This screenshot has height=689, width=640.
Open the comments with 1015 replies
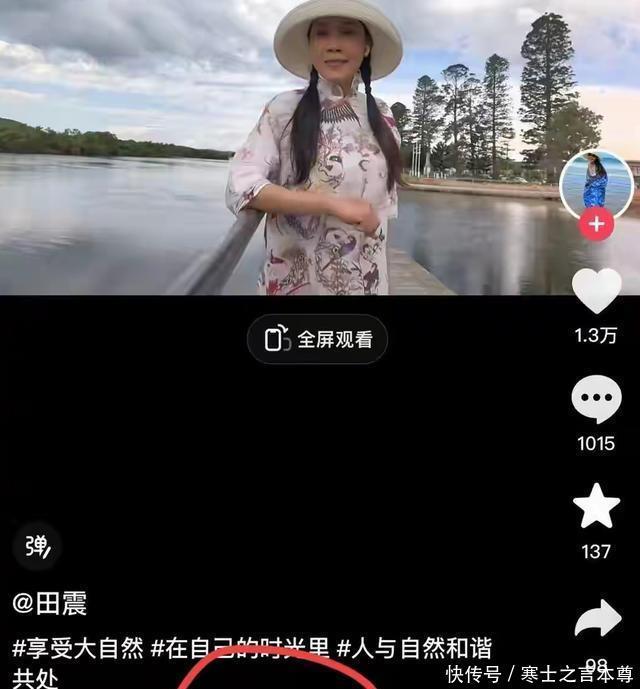coord(596,400)
